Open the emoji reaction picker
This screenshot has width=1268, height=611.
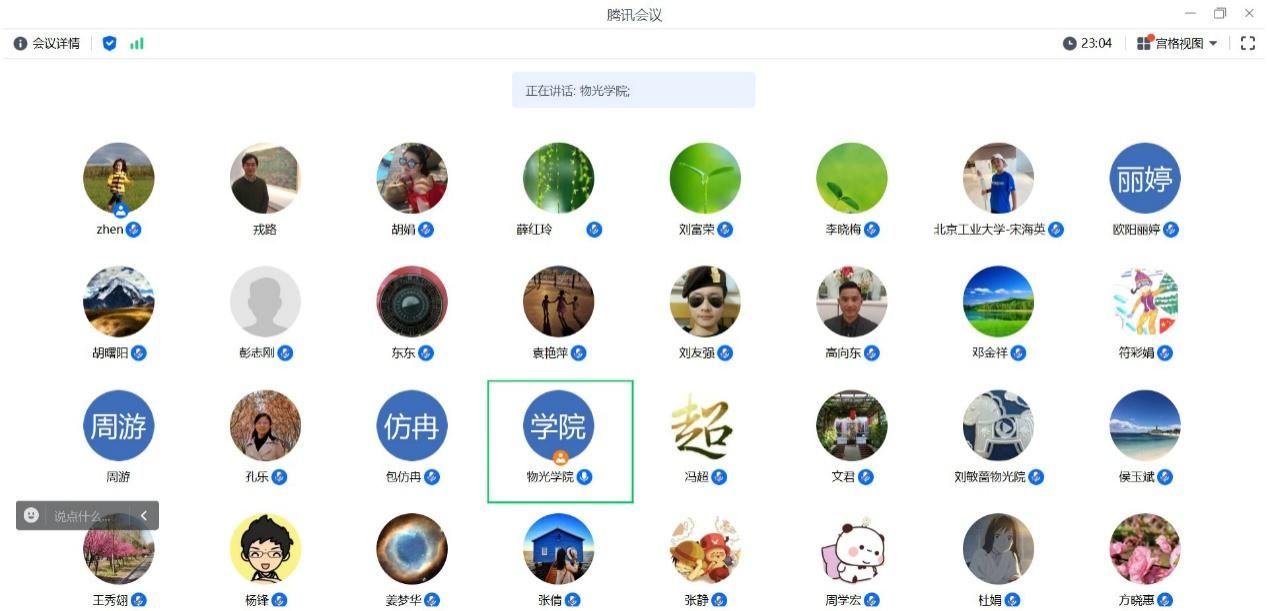[32, 515]
